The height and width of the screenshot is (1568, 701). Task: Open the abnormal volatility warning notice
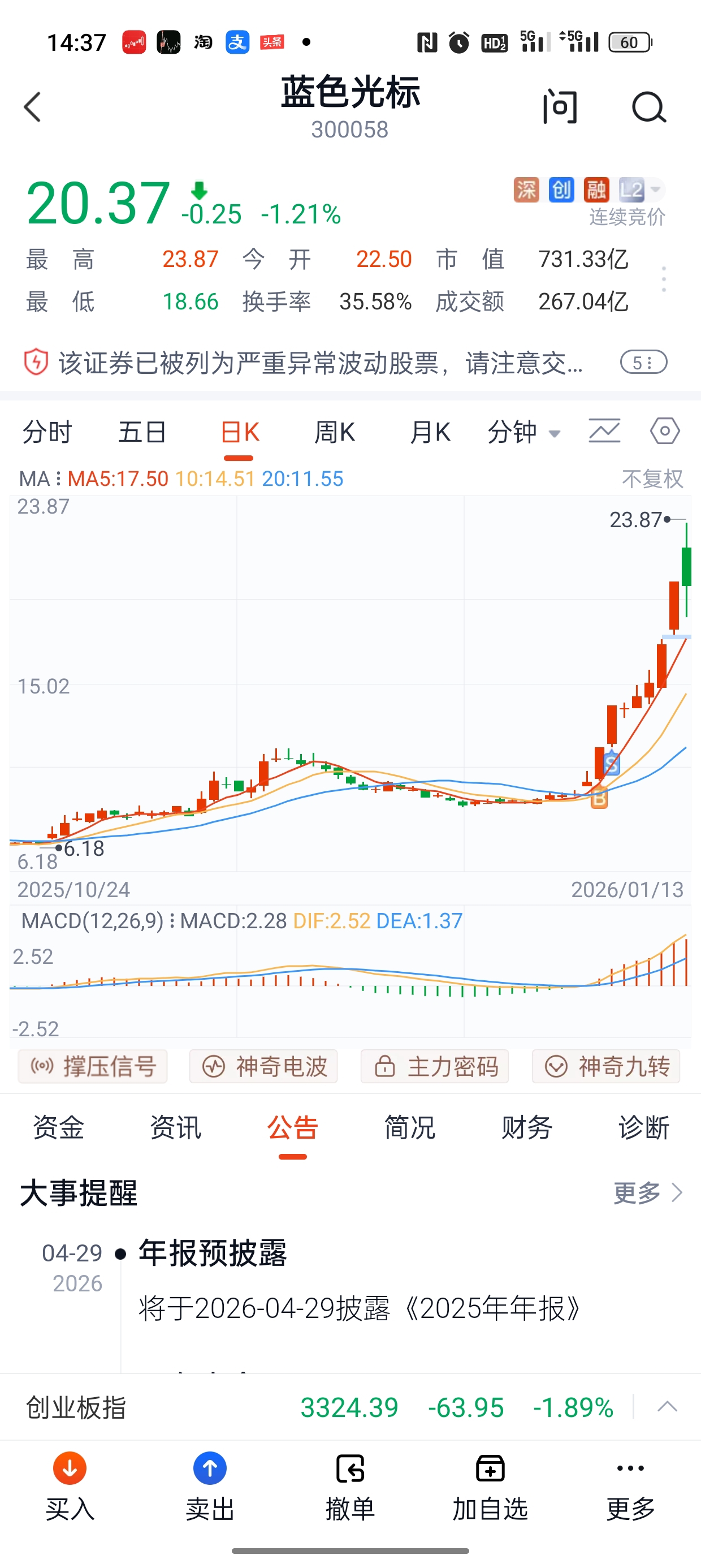(x=319, y=363)
